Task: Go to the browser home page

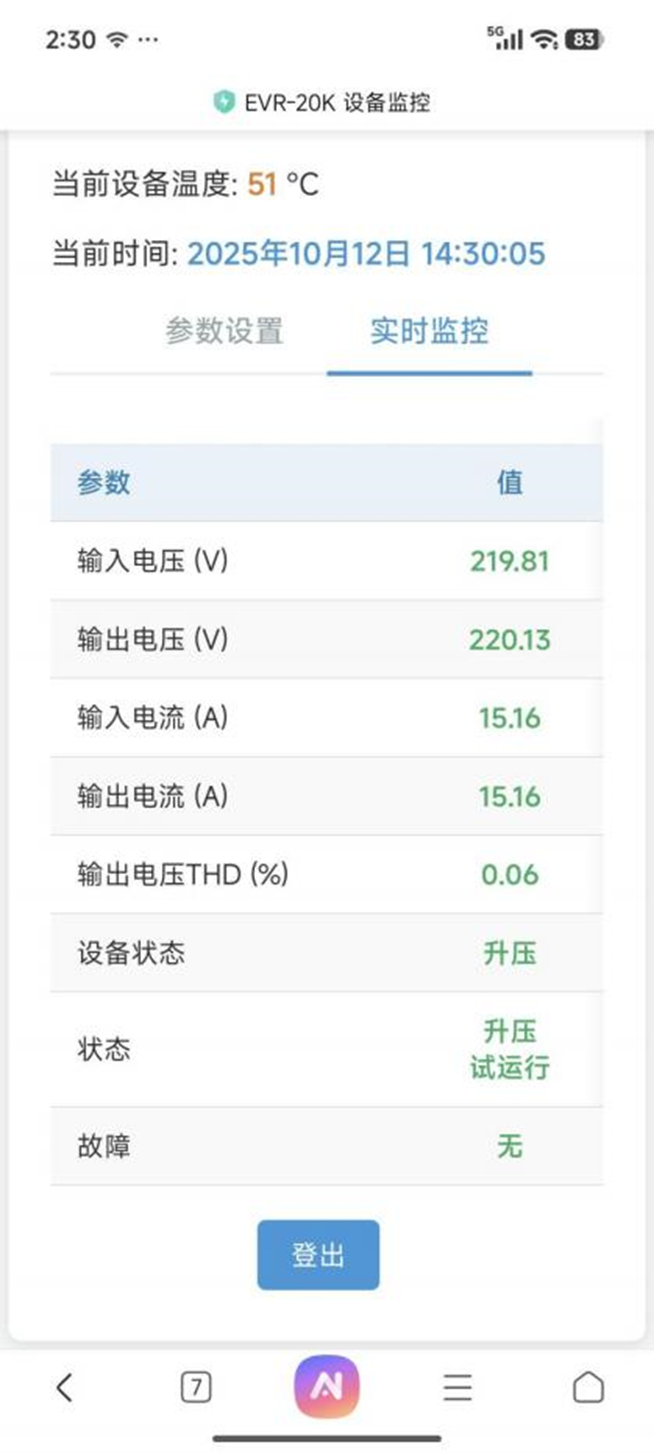Action: [x=588, y=1387]
